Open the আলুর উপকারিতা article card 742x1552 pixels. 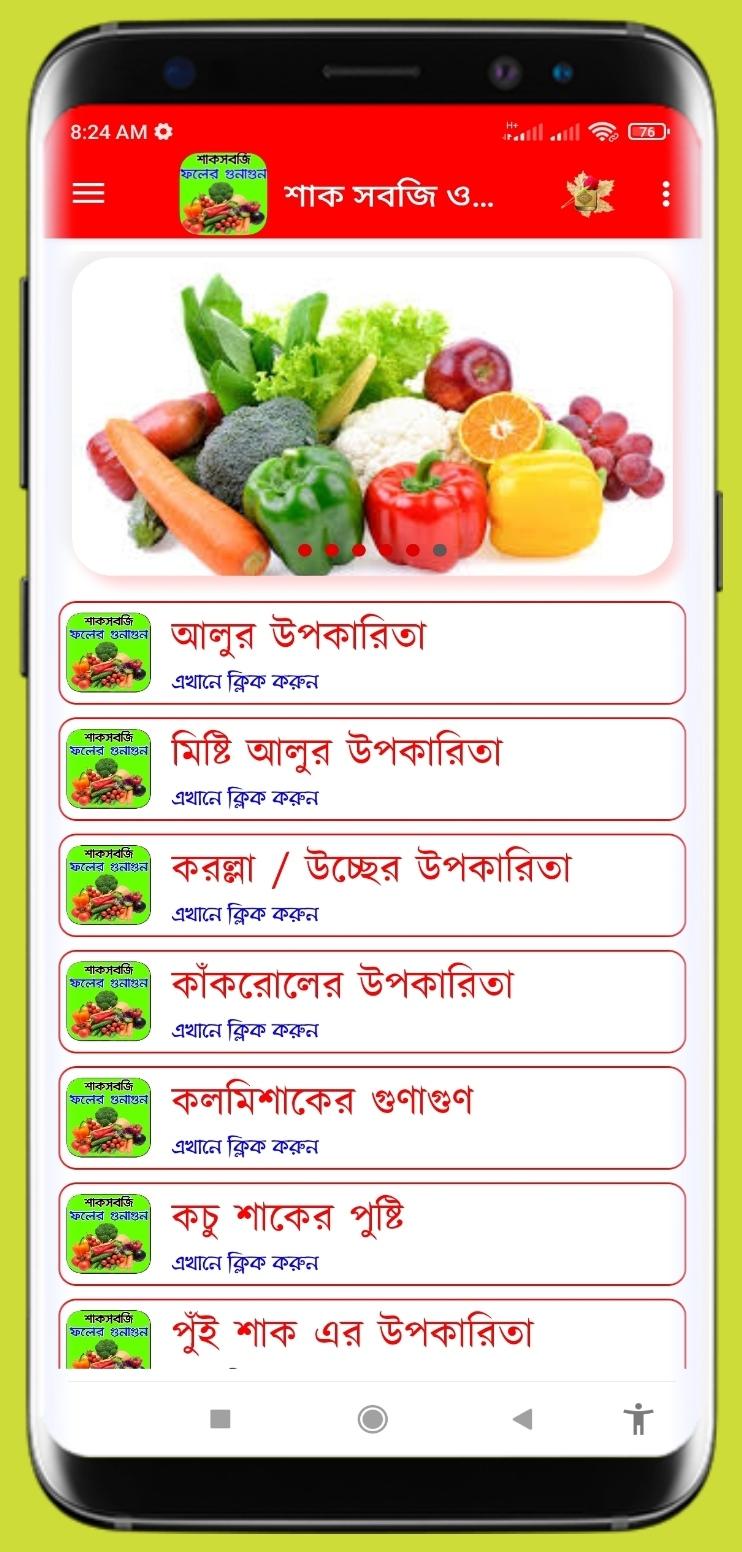point(371,652)
